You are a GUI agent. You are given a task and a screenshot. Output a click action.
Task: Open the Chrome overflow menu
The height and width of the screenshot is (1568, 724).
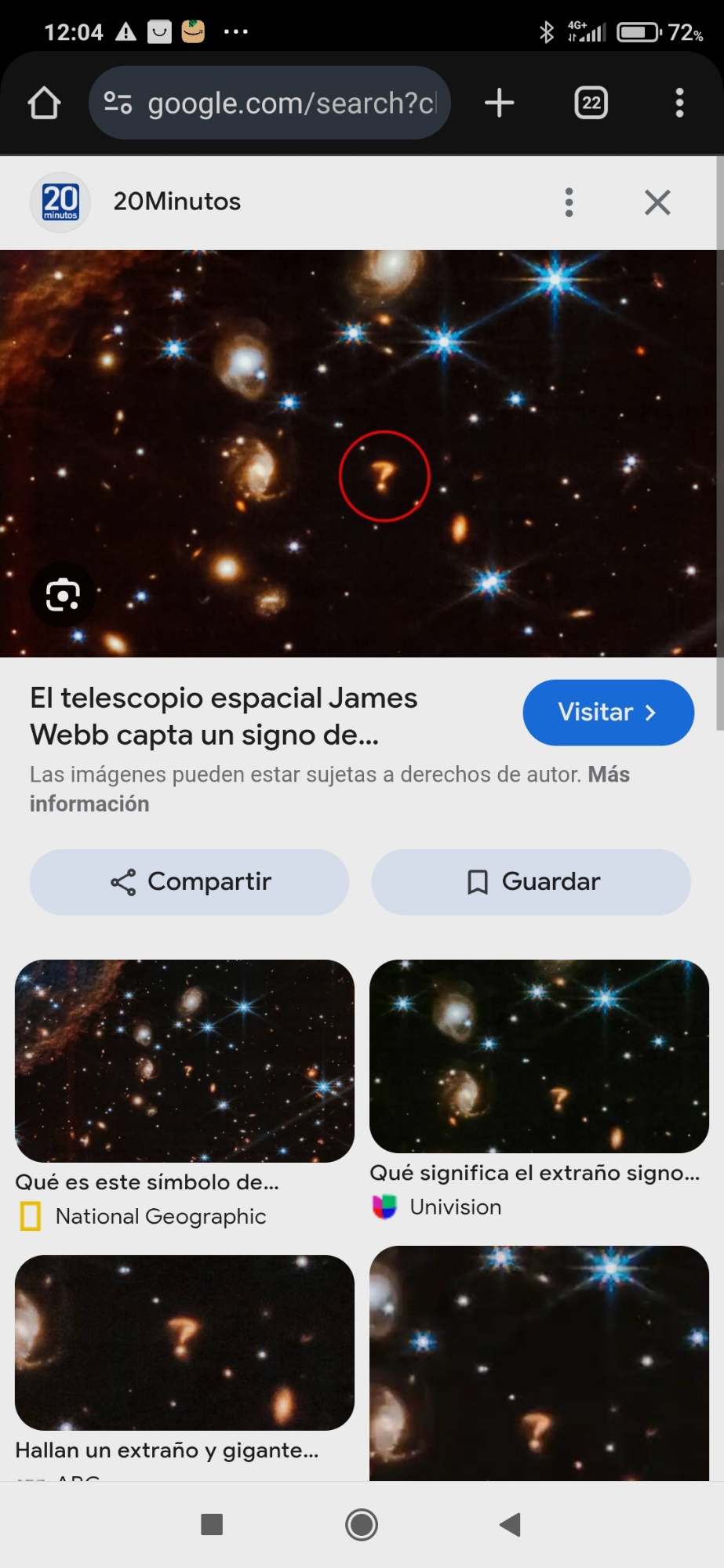[x=679, y=103]
